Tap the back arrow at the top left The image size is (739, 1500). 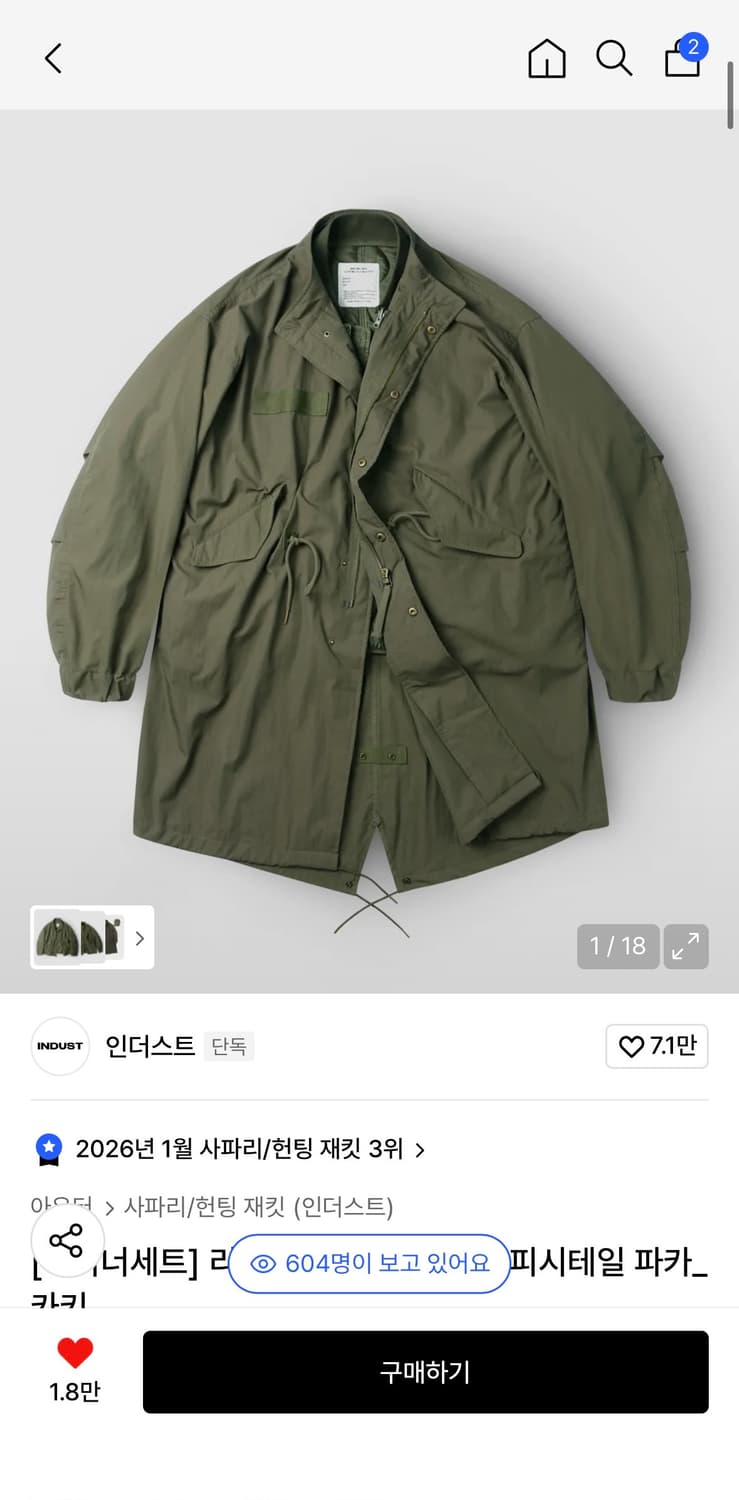click(54, 58)
